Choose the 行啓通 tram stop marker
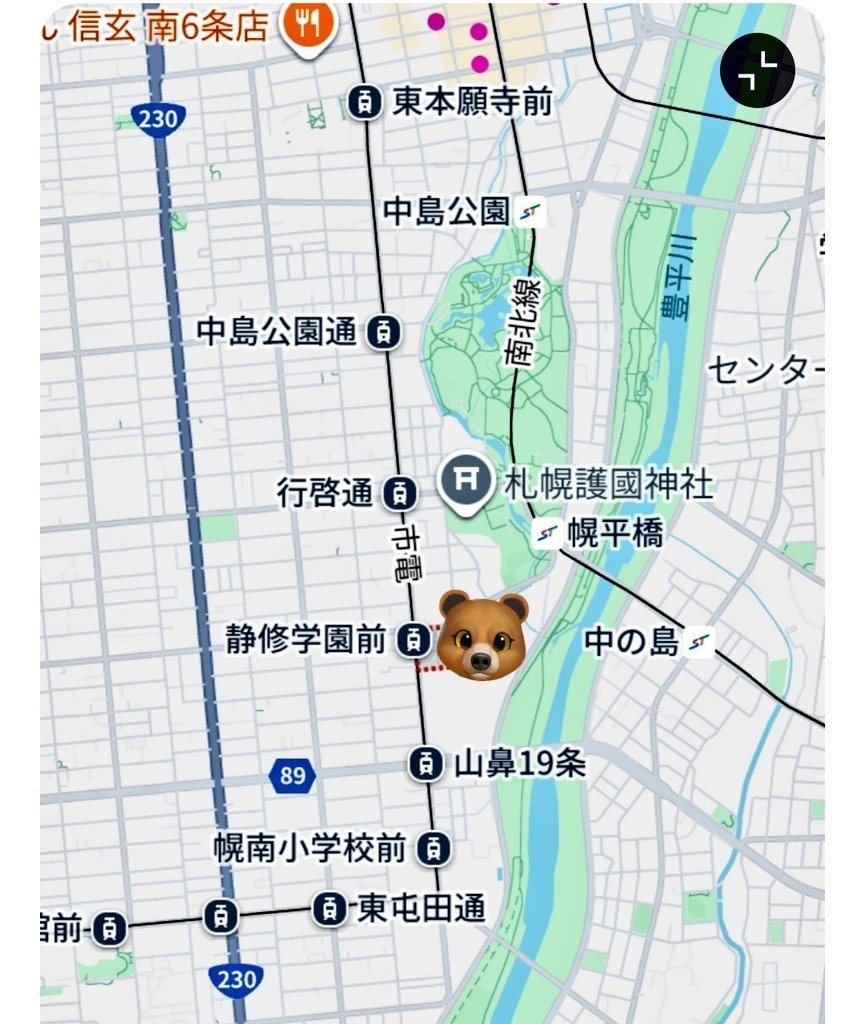 400,492
